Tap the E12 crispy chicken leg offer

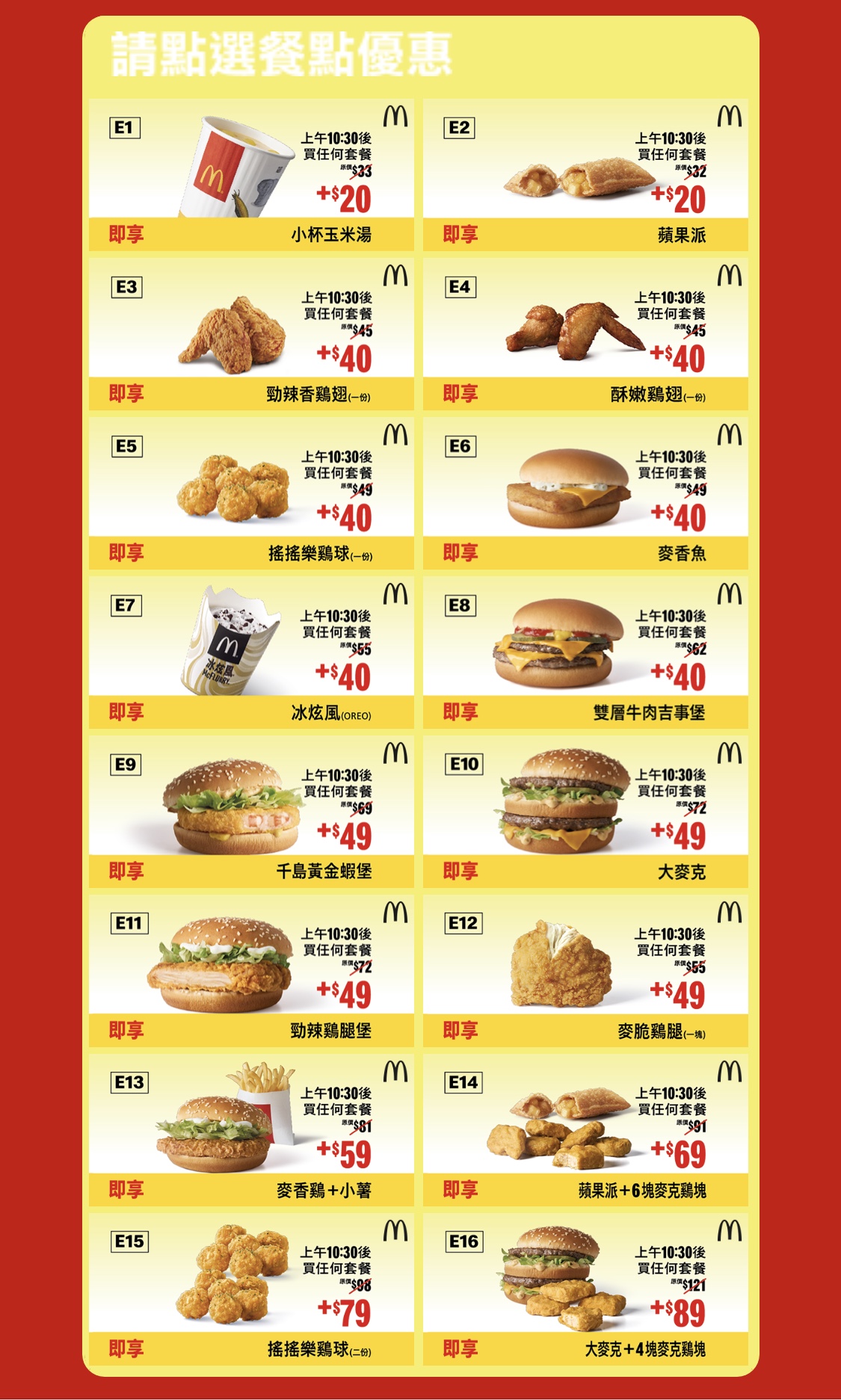(585, 971)
